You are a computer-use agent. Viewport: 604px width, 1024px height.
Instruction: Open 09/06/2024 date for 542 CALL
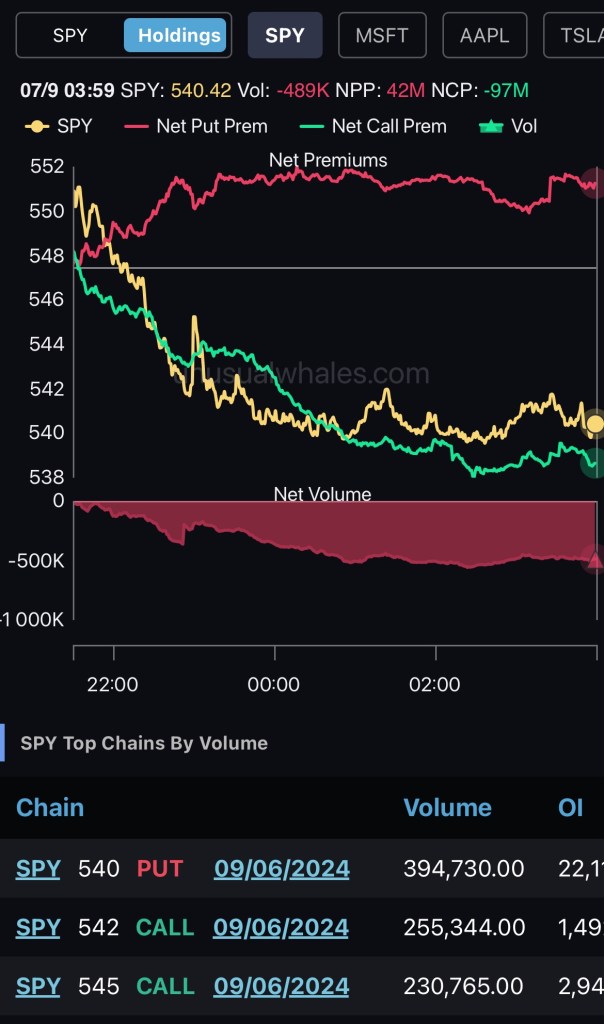click(282, 928)
